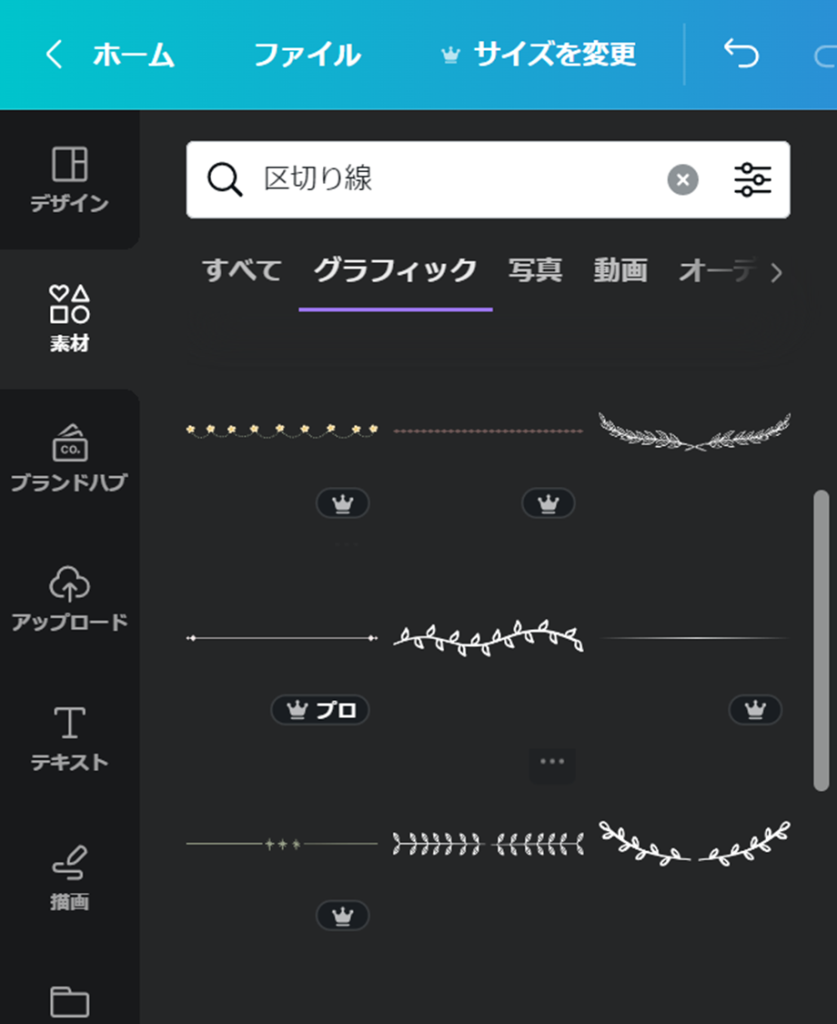Tap サイズを変更 button
This screenshot has width=837, height=1024.
(x=539, y=55)
